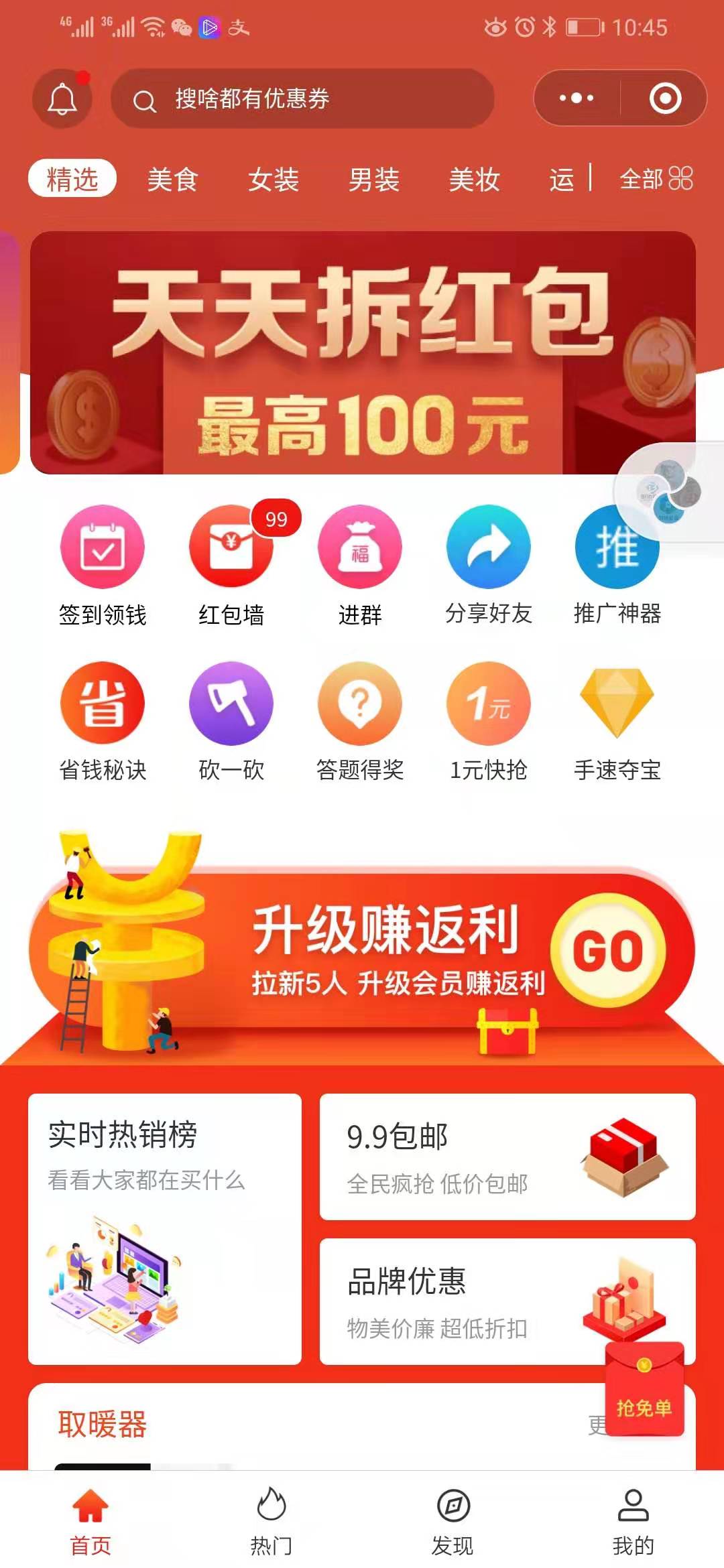Open the 9.9包邮 card
Image resolution: width=724 pixels, height=1568 pixels.
pyautogui.click(x=507, y=1157)
